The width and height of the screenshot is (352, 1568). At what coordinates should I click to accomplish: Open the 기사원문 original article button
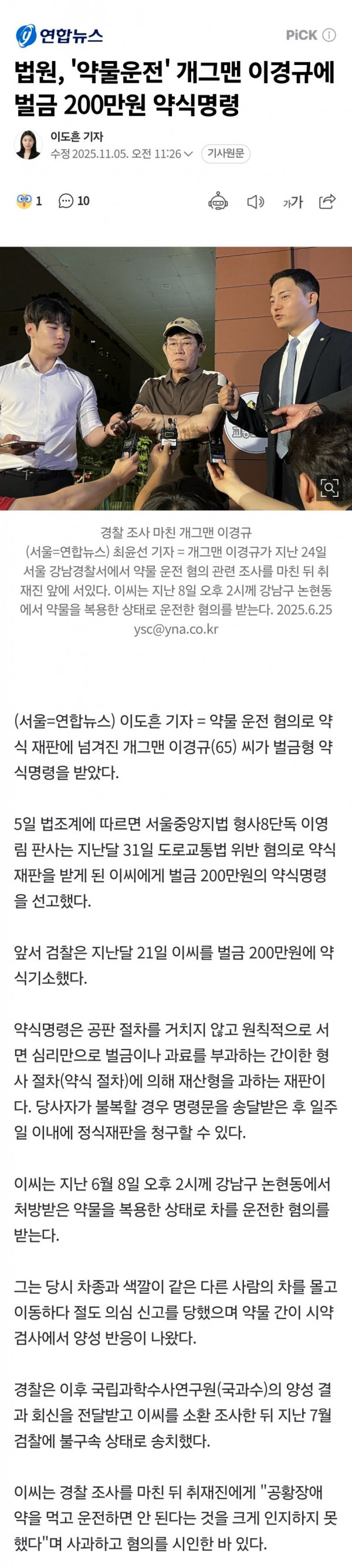[226, 154]
